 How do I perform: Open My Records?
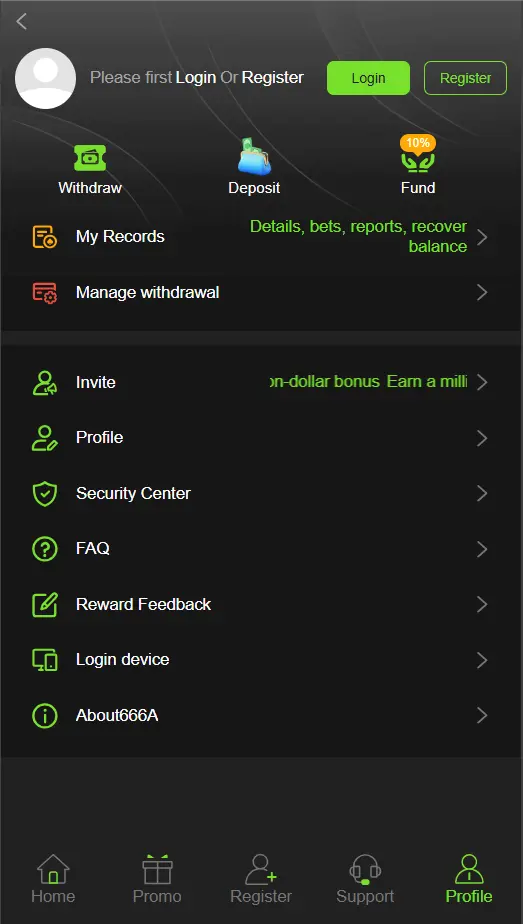coord(262,237)
